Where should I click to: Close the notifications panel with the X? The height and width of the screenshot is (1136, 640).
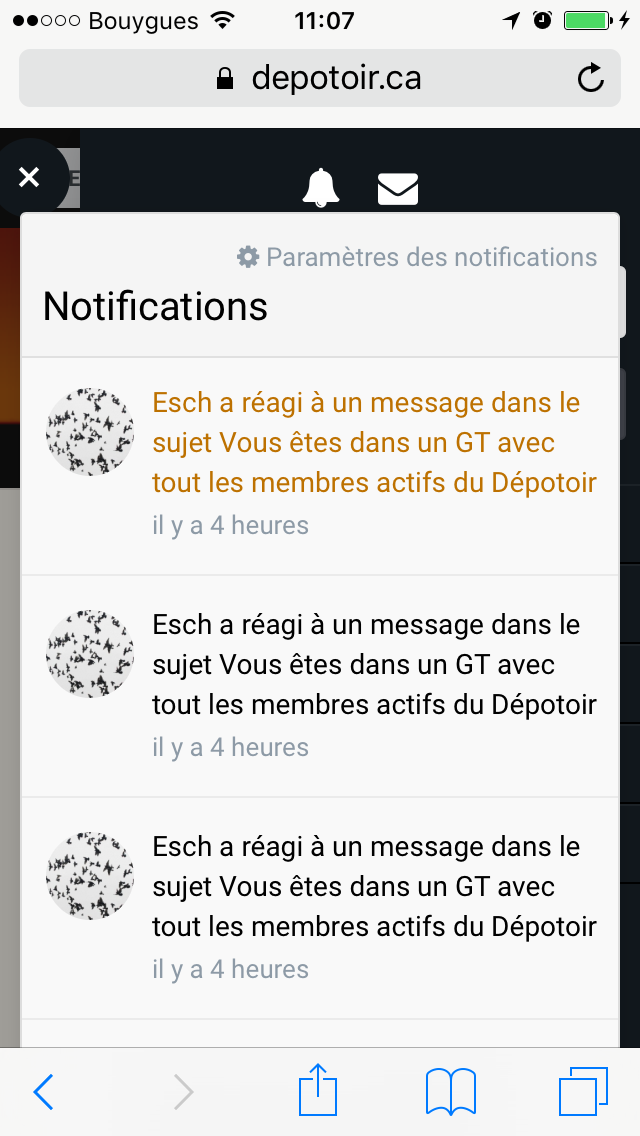coord(29,178)
